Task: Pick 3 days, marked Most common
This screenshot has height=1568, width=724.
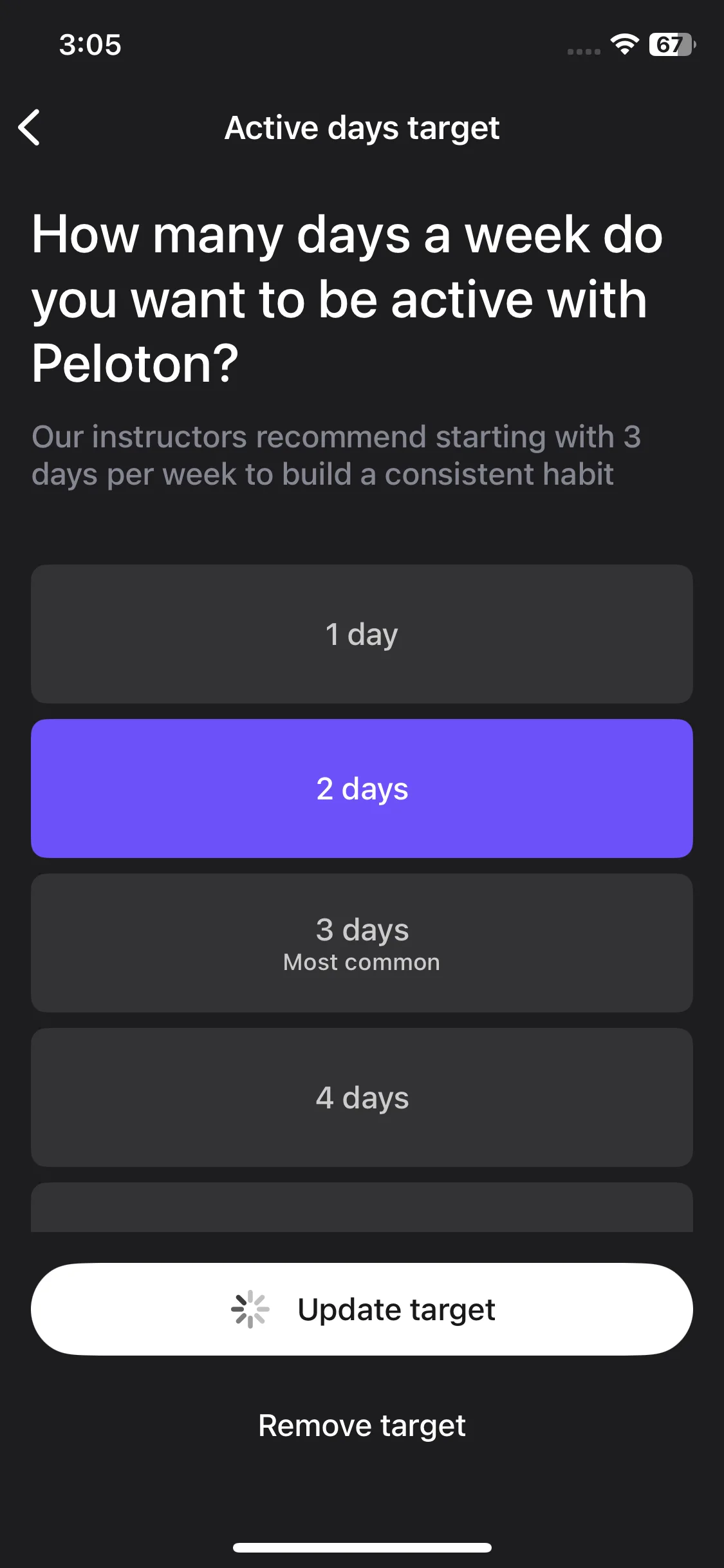Action: (x=362, y=943)
